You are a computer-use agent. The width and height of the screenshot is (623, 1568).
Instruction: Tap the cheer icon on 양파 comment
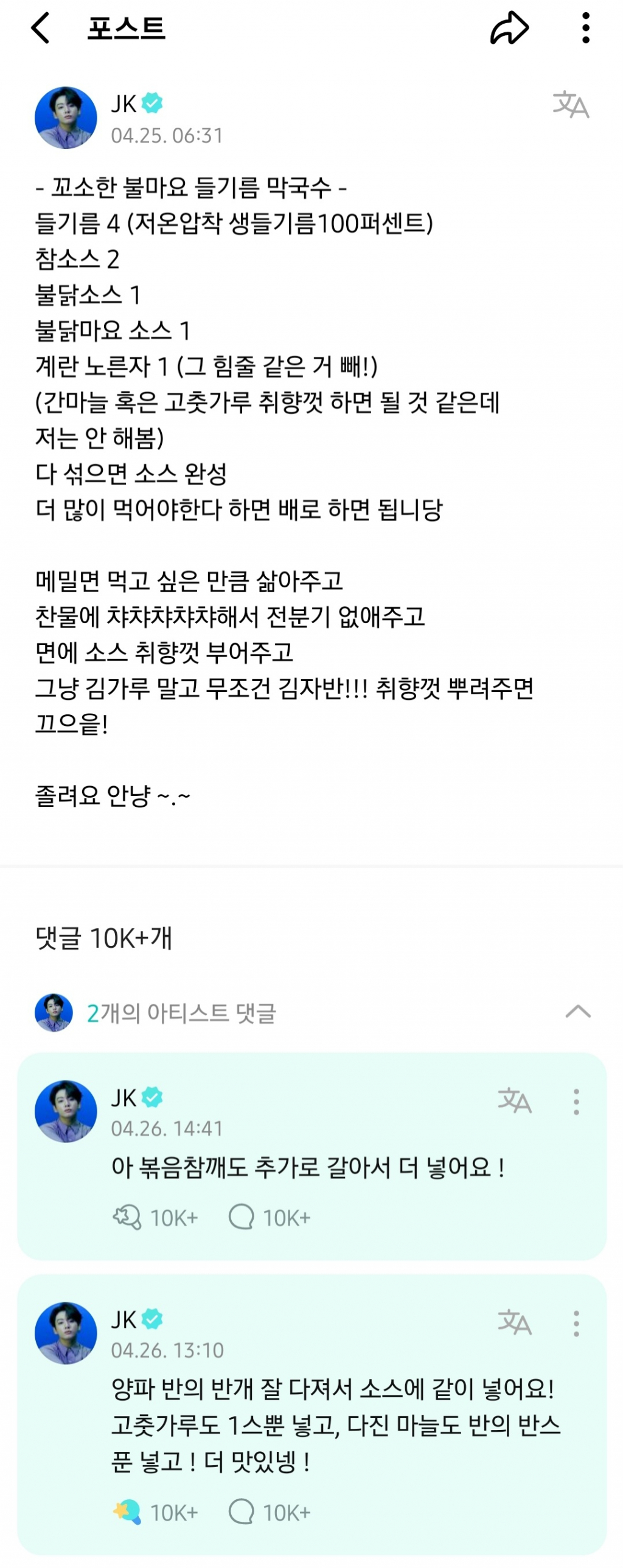pyautogui.click(x=127, y=1512)
